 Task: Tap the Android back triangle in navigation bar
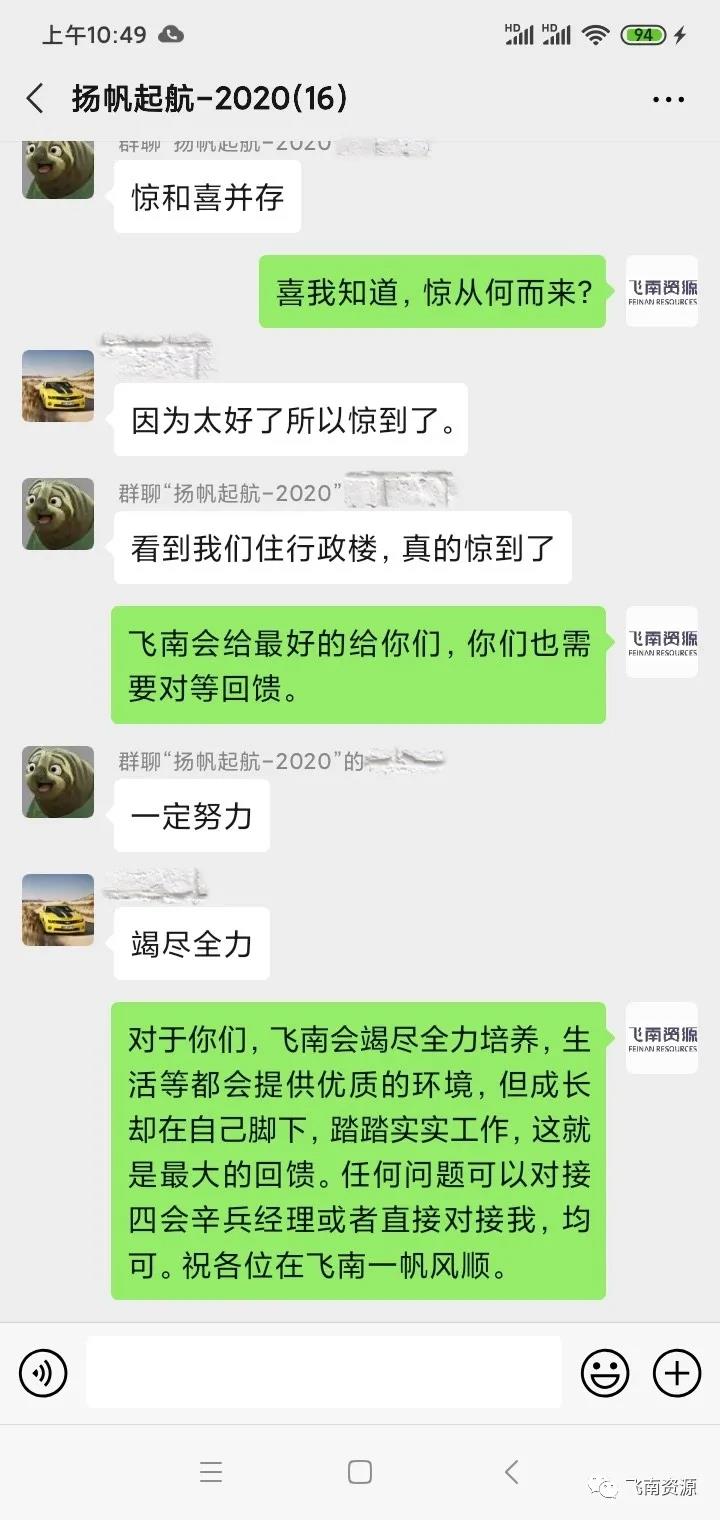tap(512, 1472)
